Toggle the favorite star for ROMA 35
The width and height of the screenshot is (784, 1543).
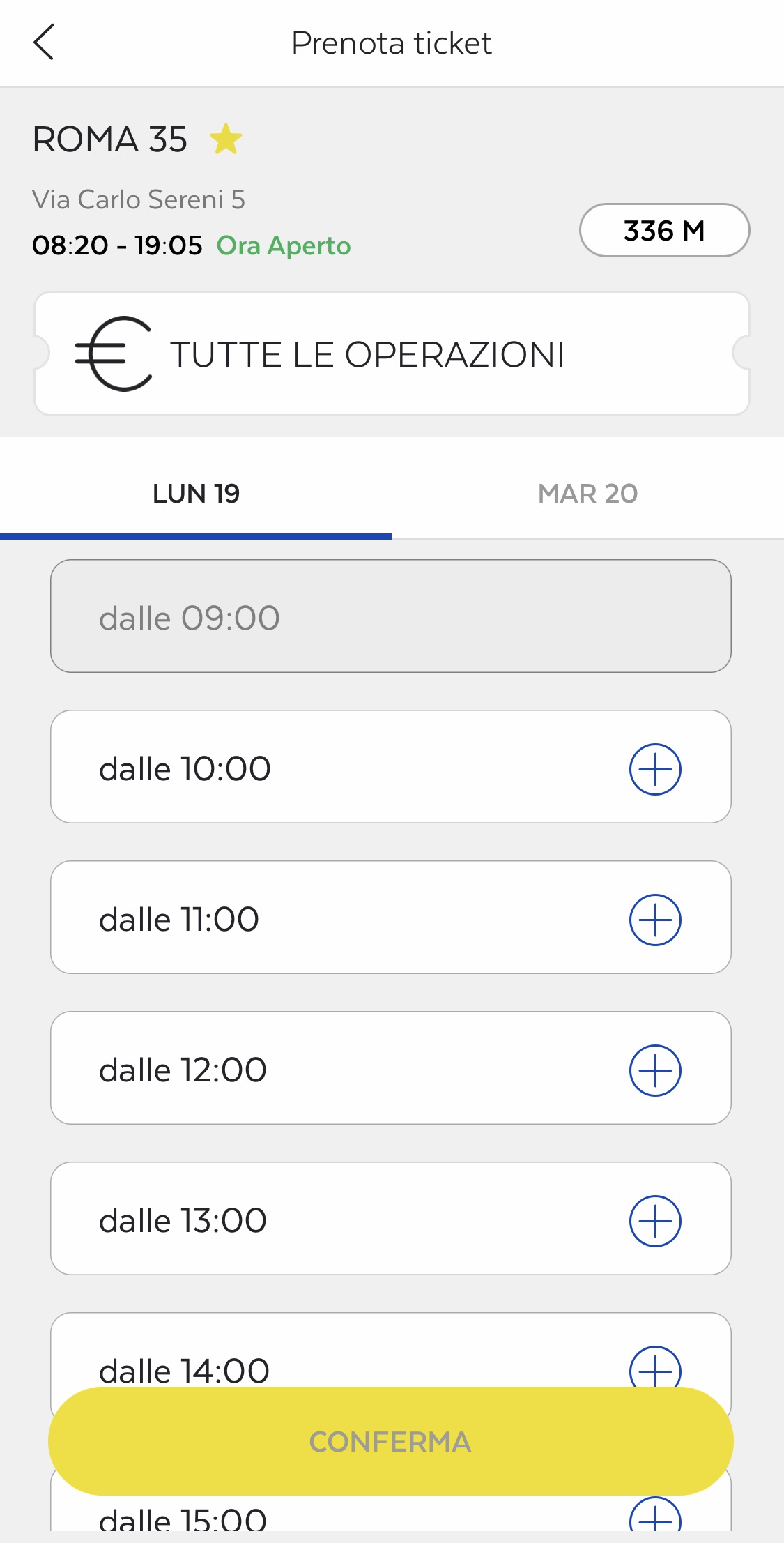[x=226, y=139]
